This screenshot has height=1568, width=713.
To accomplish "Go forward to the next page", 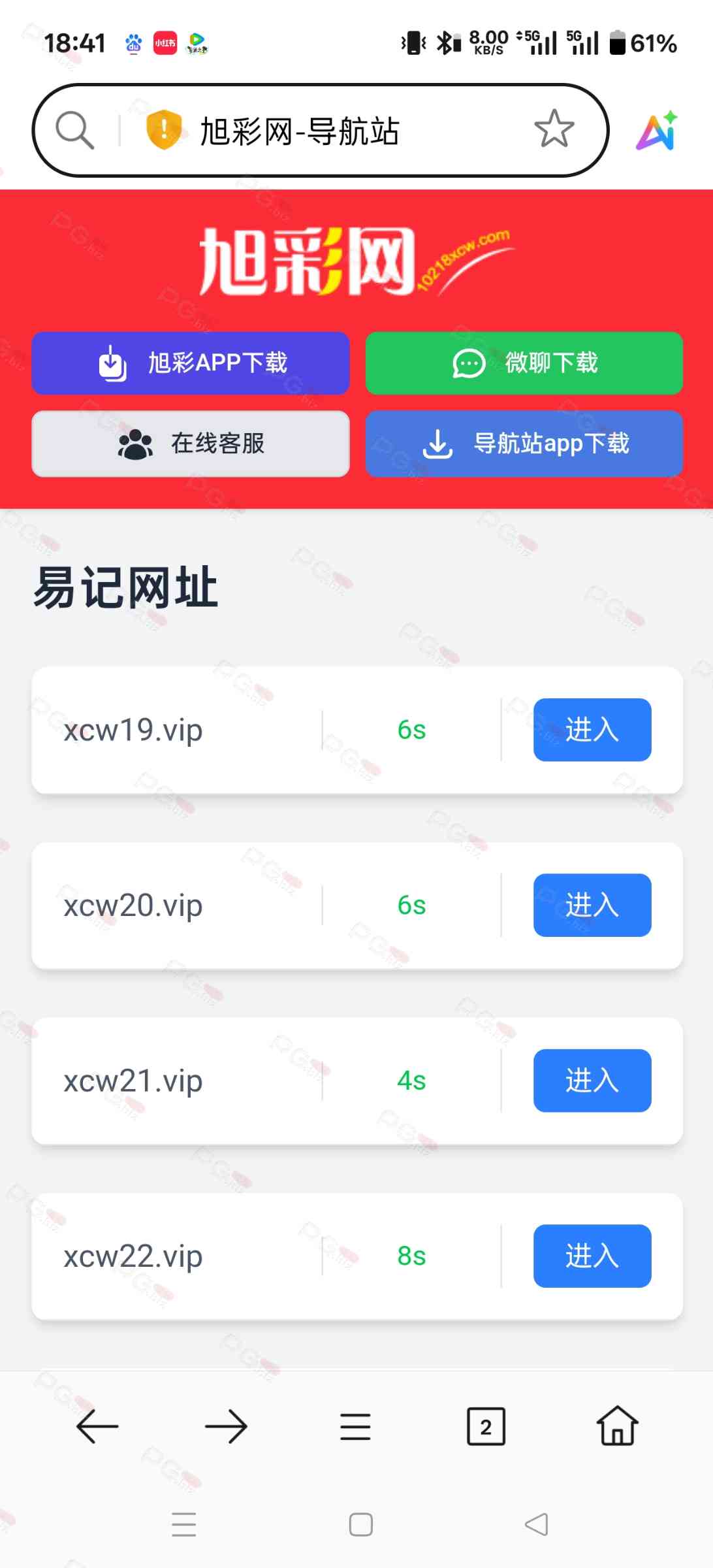I will (226, 1426).
